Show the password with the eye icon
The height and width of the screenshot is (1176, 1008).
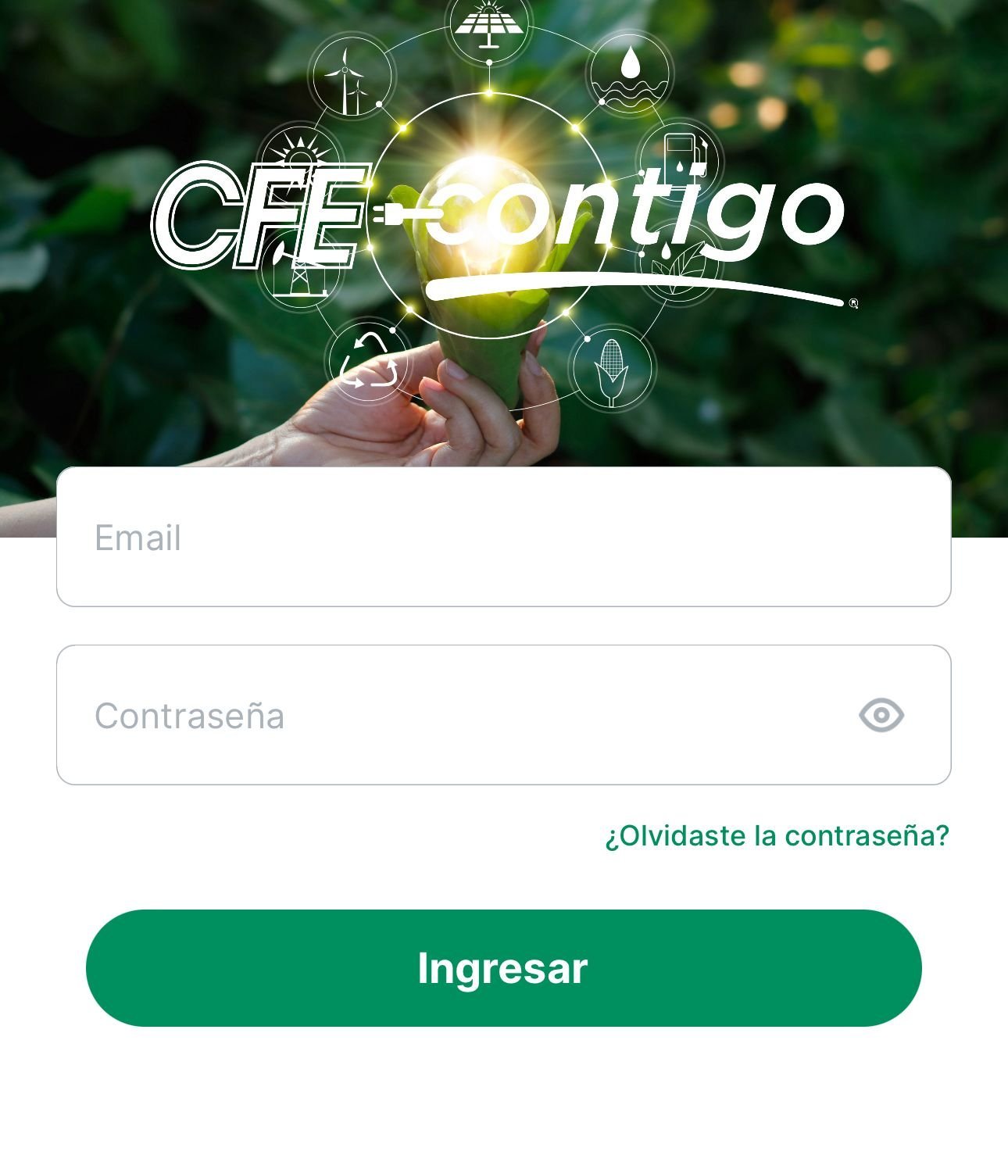881,715
